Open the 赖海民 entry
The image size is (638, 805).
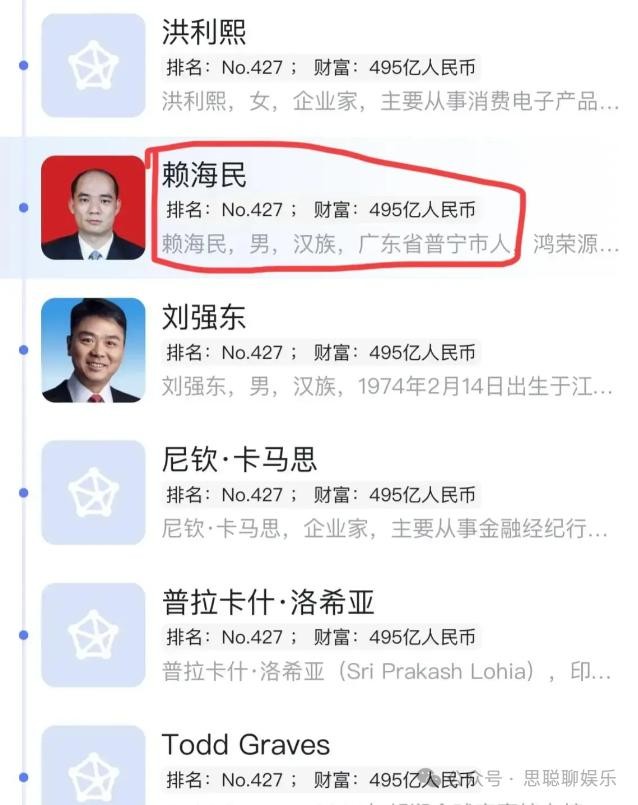204,175
